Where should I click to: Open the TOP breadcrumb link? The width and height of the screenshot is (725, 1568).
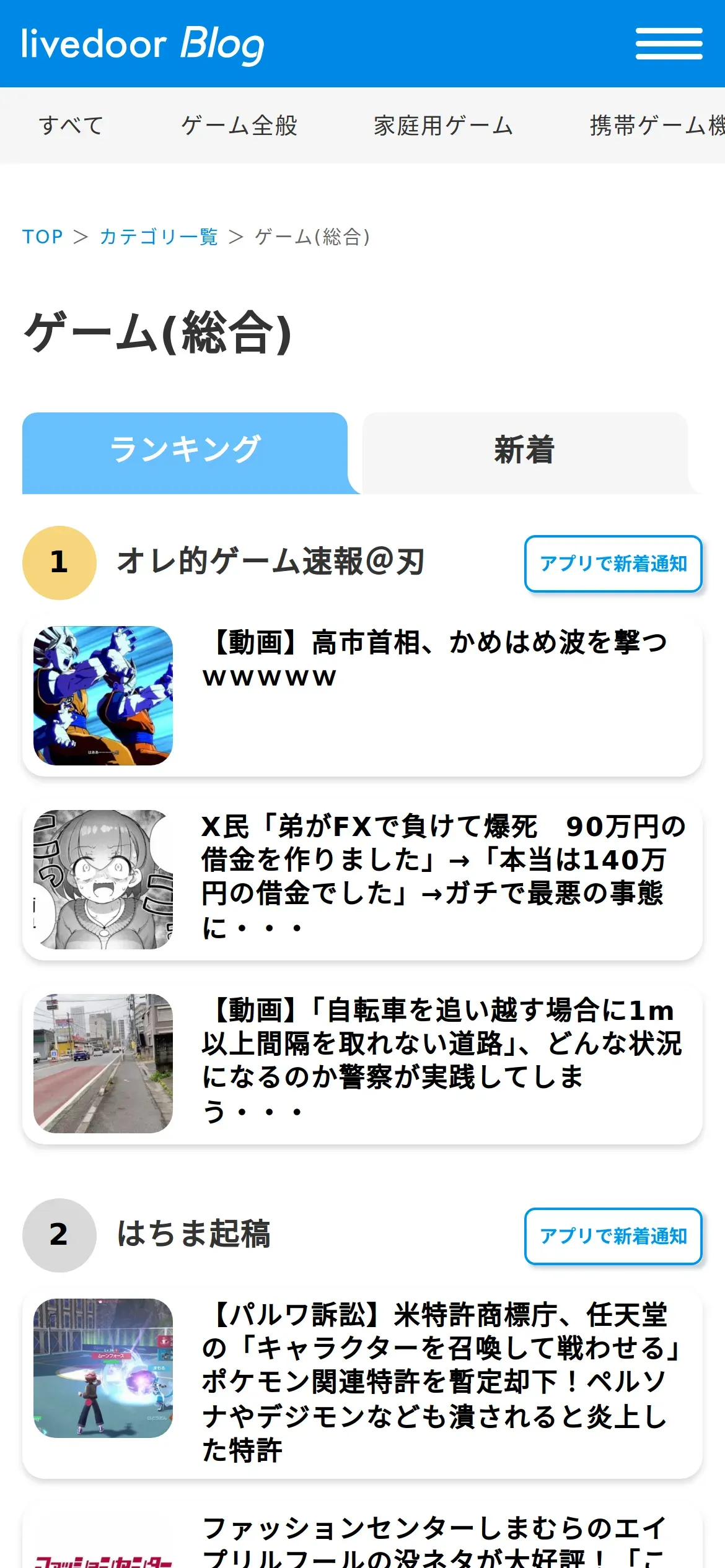coord(43,237)
